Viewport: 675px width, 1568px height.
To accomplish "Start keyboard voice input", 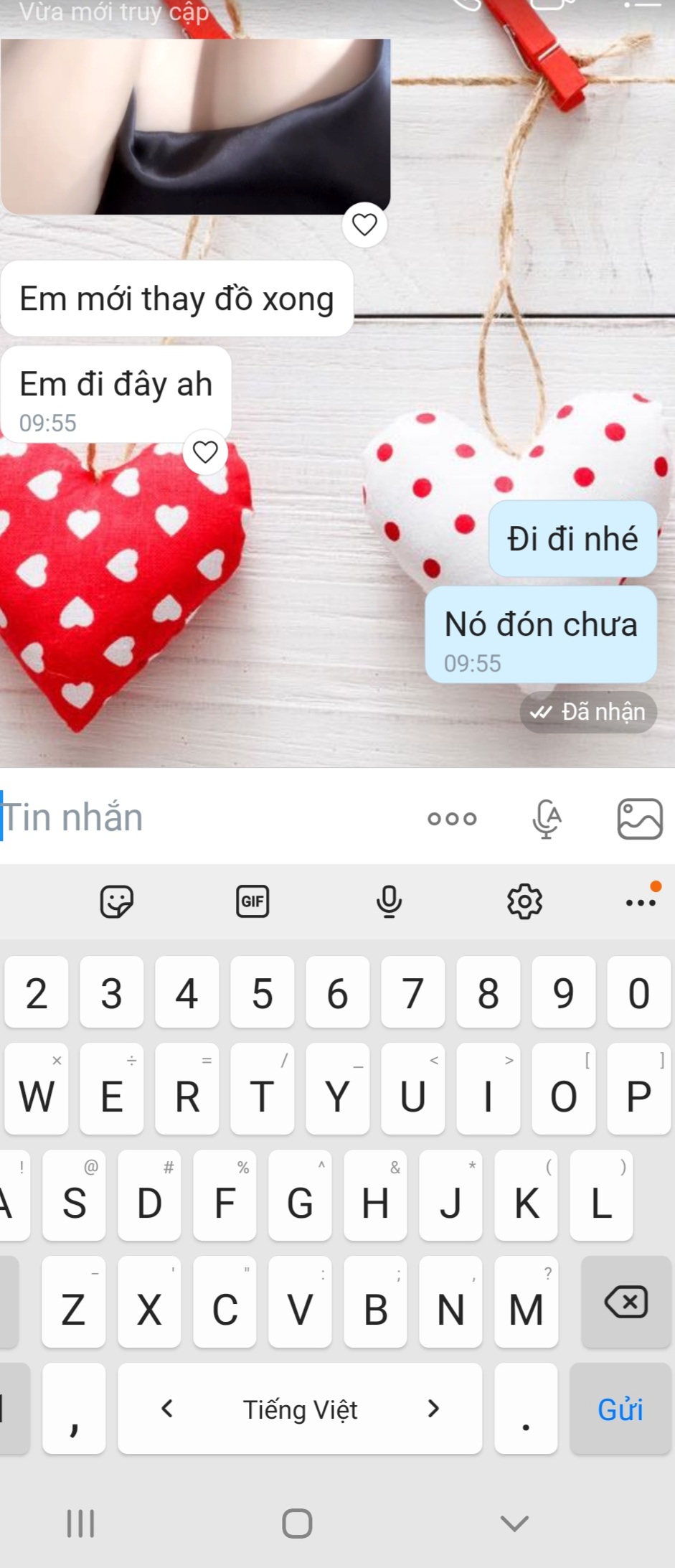I will (x=389, y=901).
